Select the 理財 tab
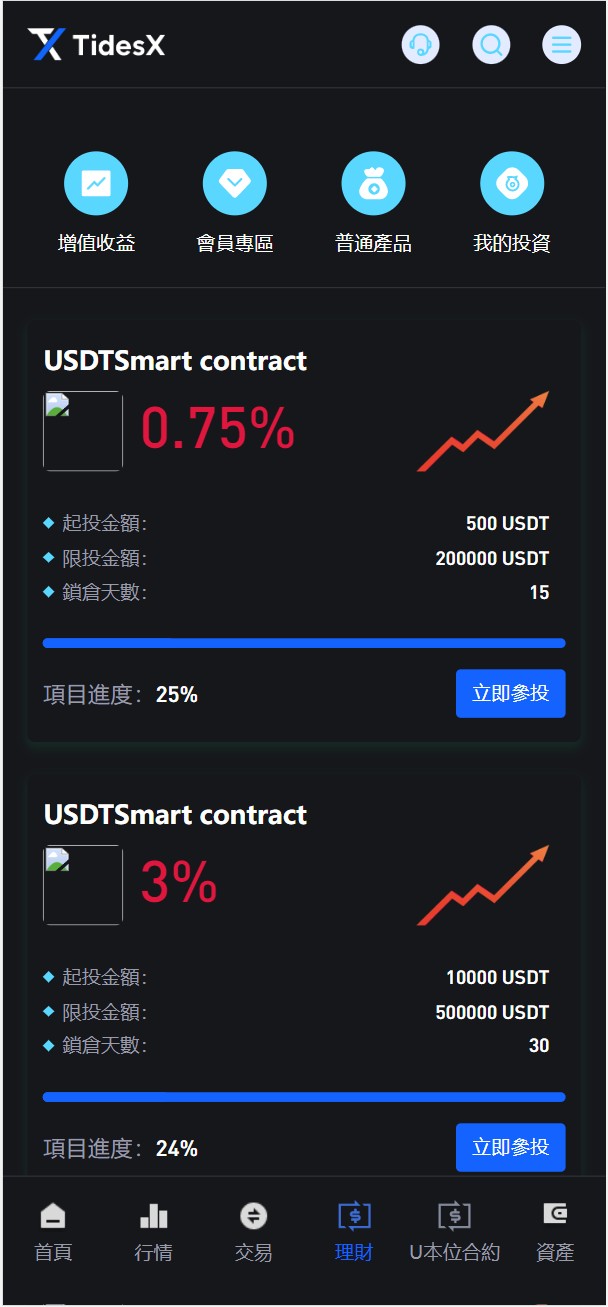The height and width of the screenshot is (1307, 608). click(x=354, y=1232)
